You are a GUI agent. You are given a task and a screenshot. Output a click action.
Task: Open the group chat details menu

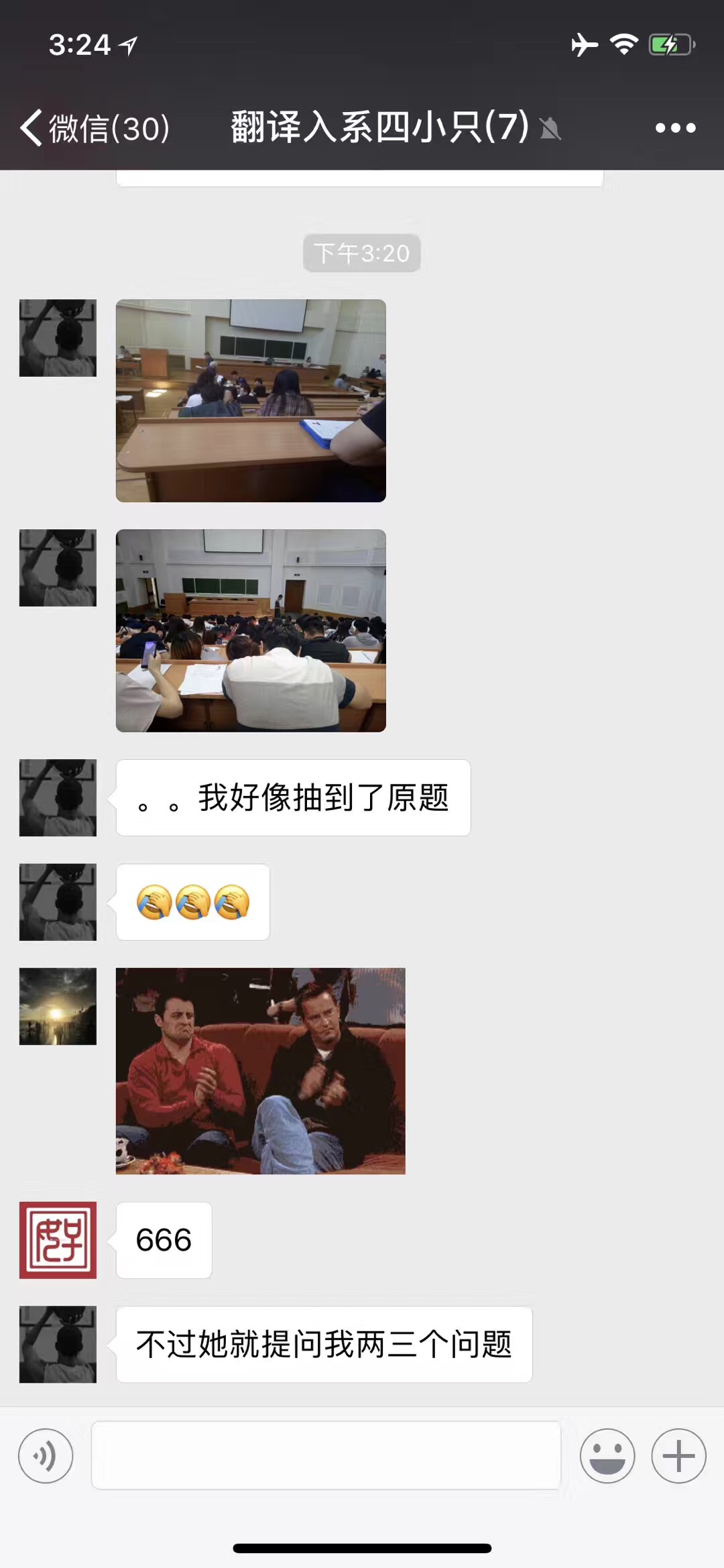(675, 127)
